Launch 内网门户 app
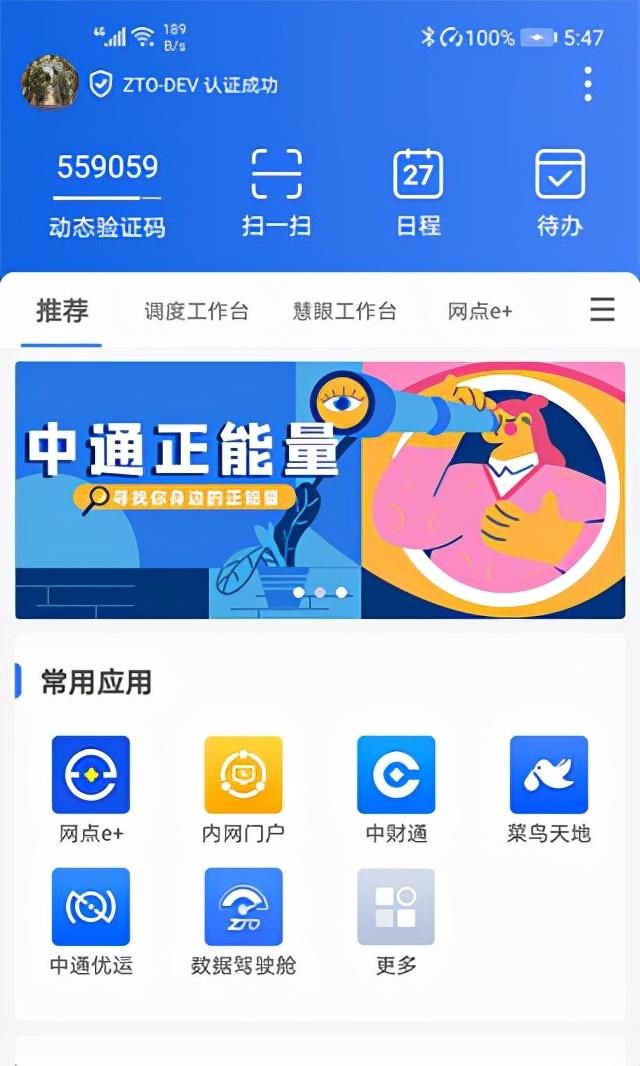This screenshot has height=1066, width=640. click(243, 790)
